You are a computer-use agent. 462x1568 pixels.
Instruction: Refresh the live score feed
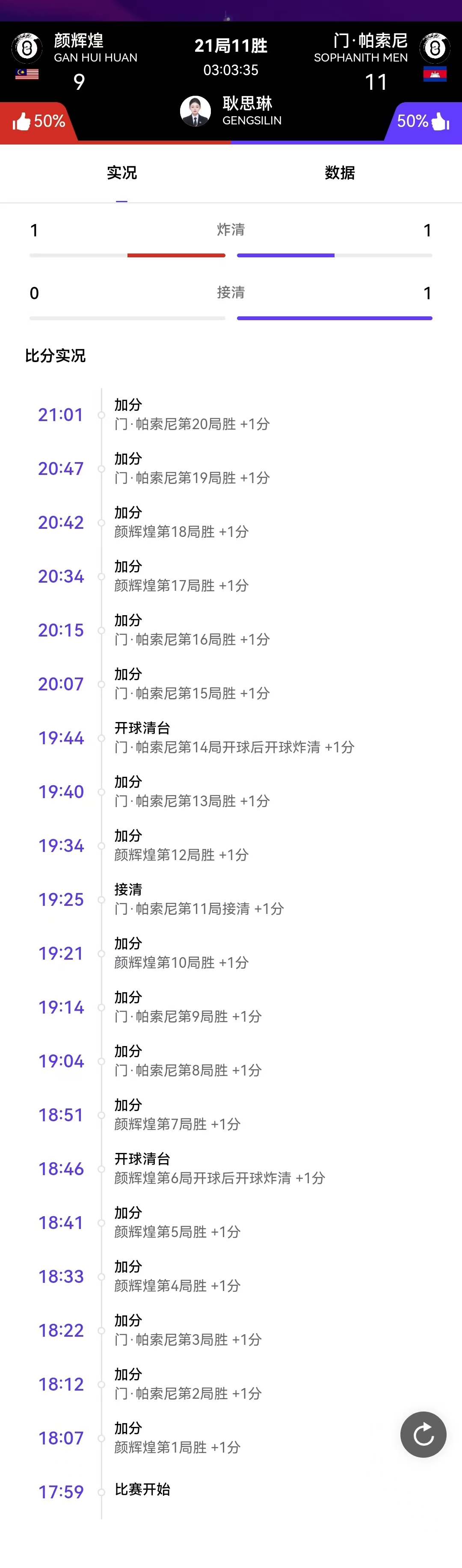tap(423, 1435)
